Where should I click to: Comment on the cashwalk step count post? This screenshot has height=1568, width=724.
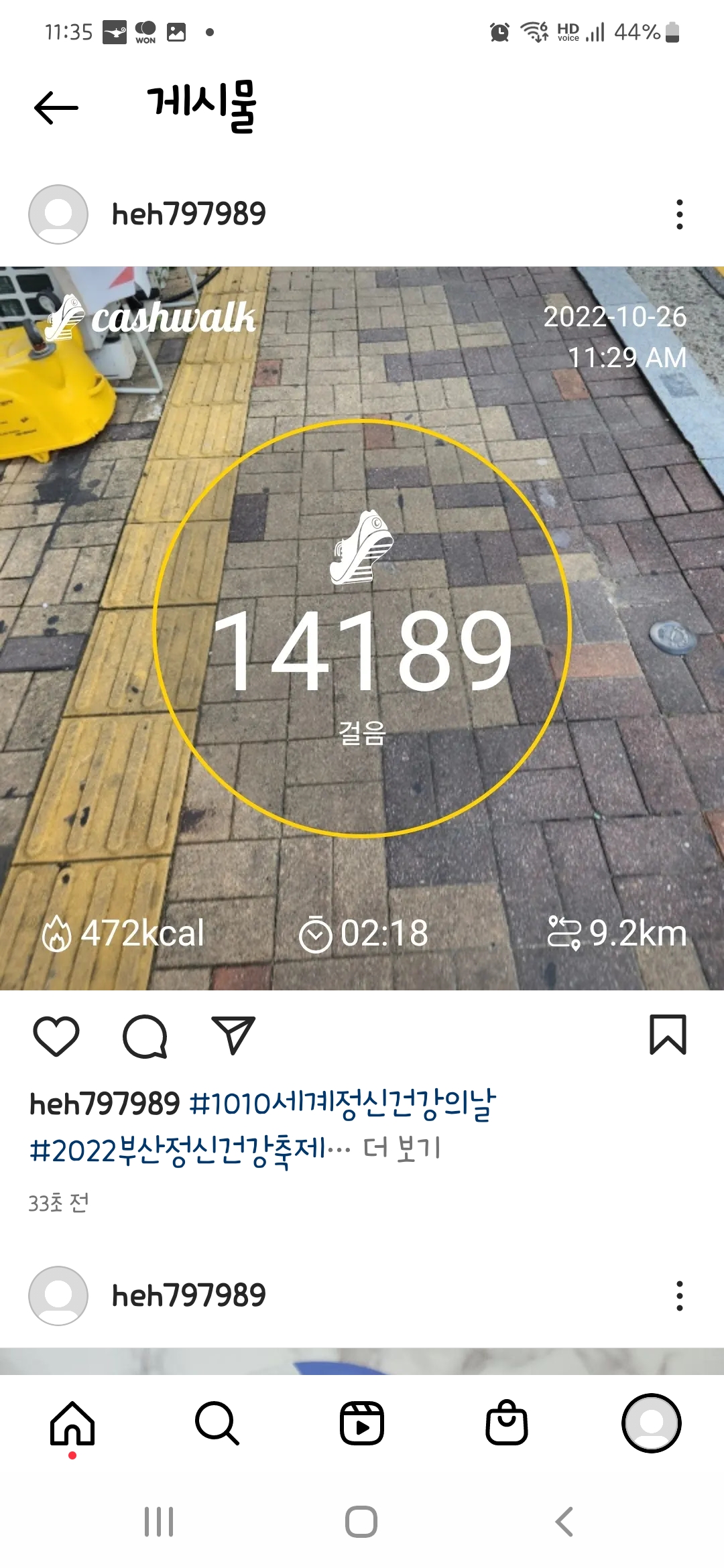point(145,1036)
